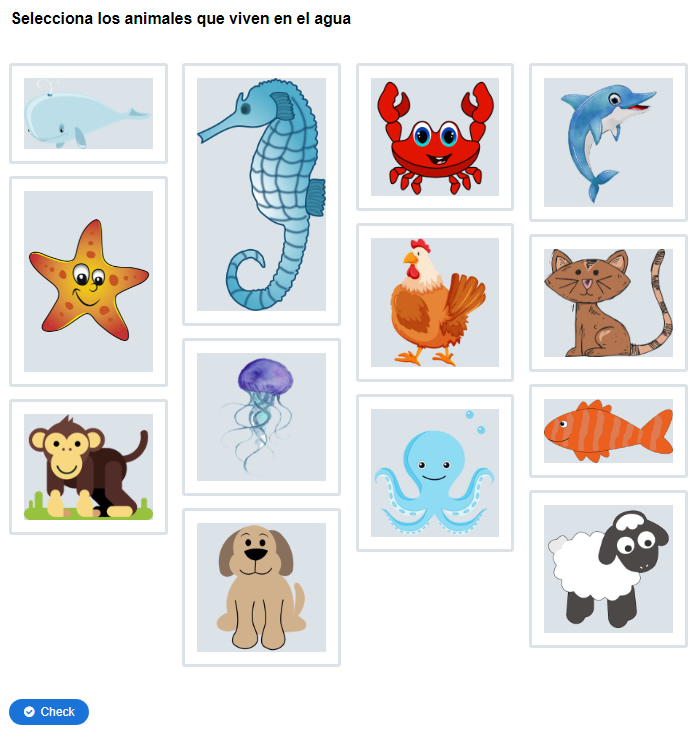700x734 pixels.
Task: Select the starfish picture tile
Action: click(x=88, y=281)
